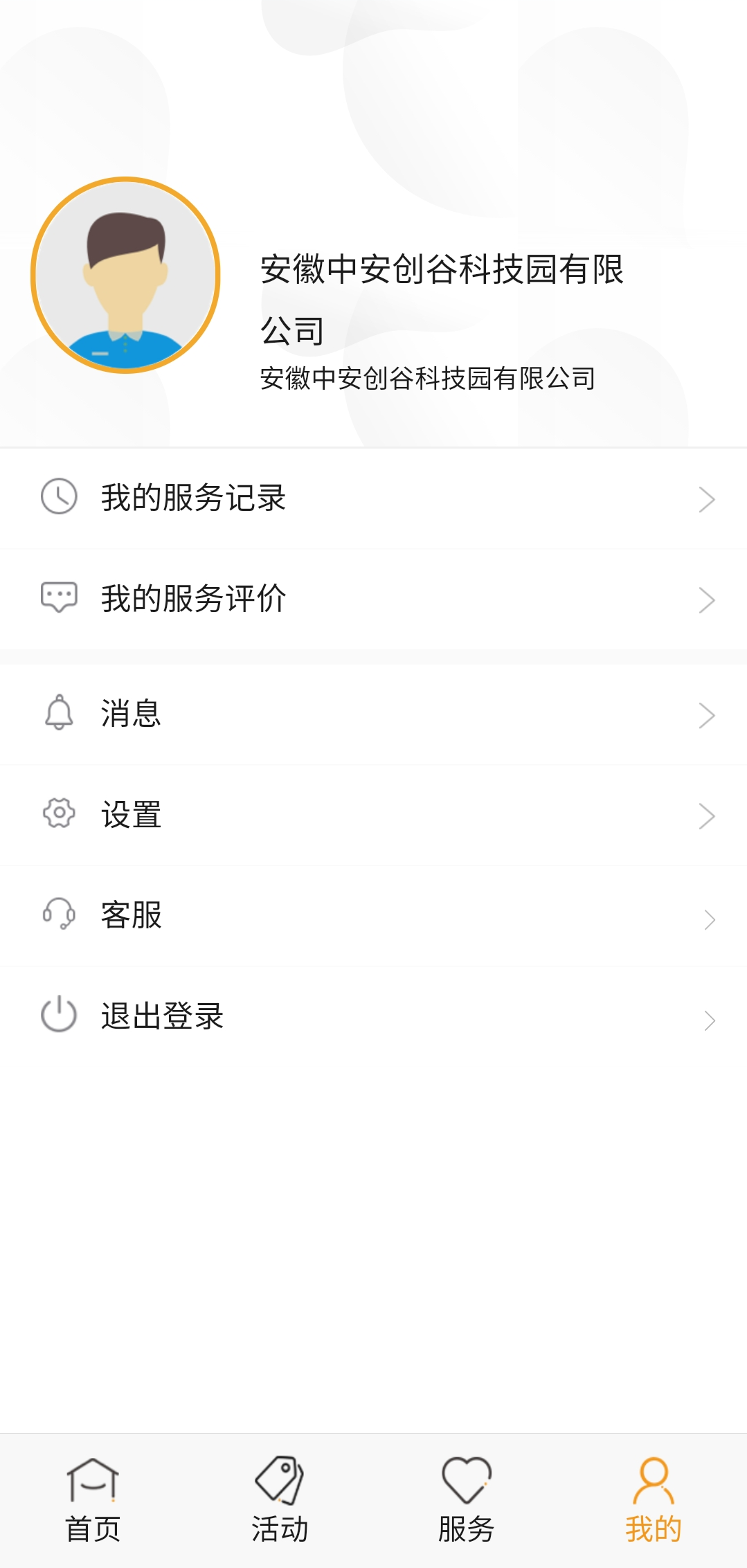Screen dimensions: 747x1568
Task: Click the clock icon beside 我的服务记录
Action: [58, 498]
